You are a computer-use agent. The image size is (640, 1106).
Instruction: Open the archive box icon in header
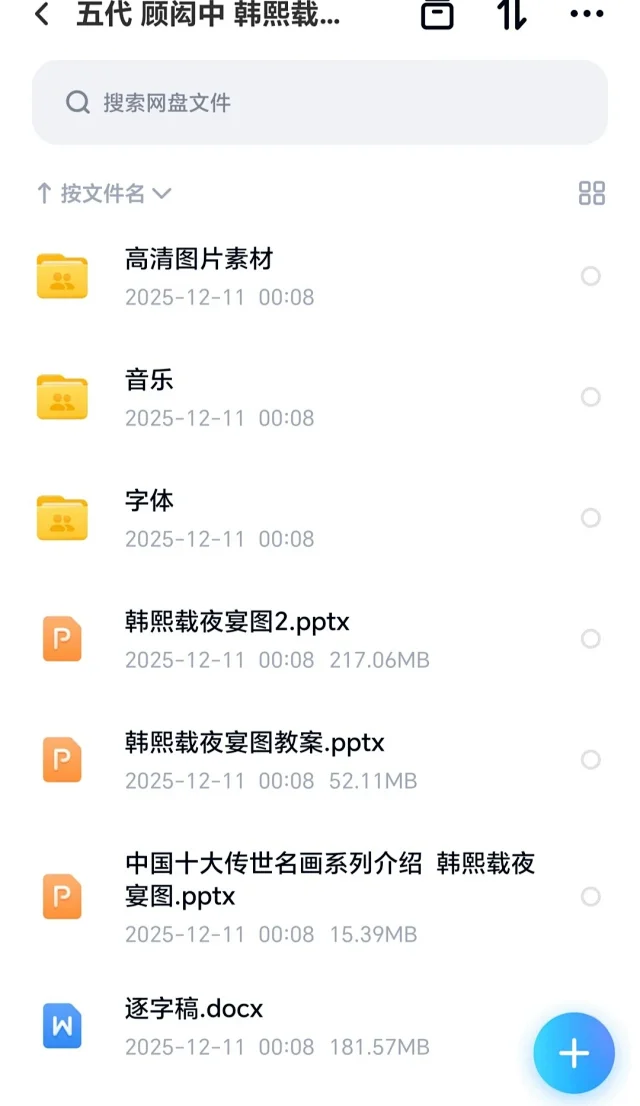pyautogui.click(x=437, y=14)
